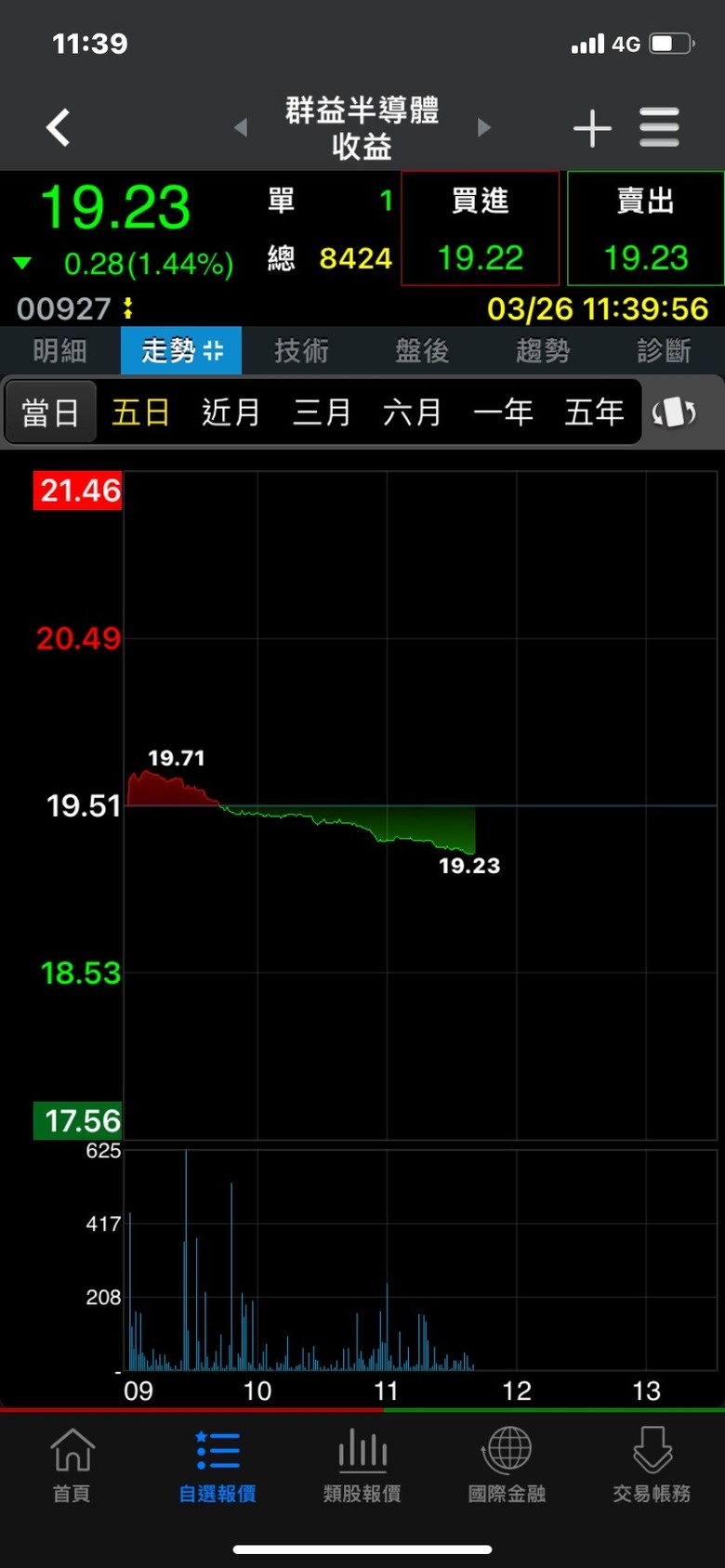Open the 診斷 tab
This screenshot has height=1568, width=725.
tap(664, 350)
